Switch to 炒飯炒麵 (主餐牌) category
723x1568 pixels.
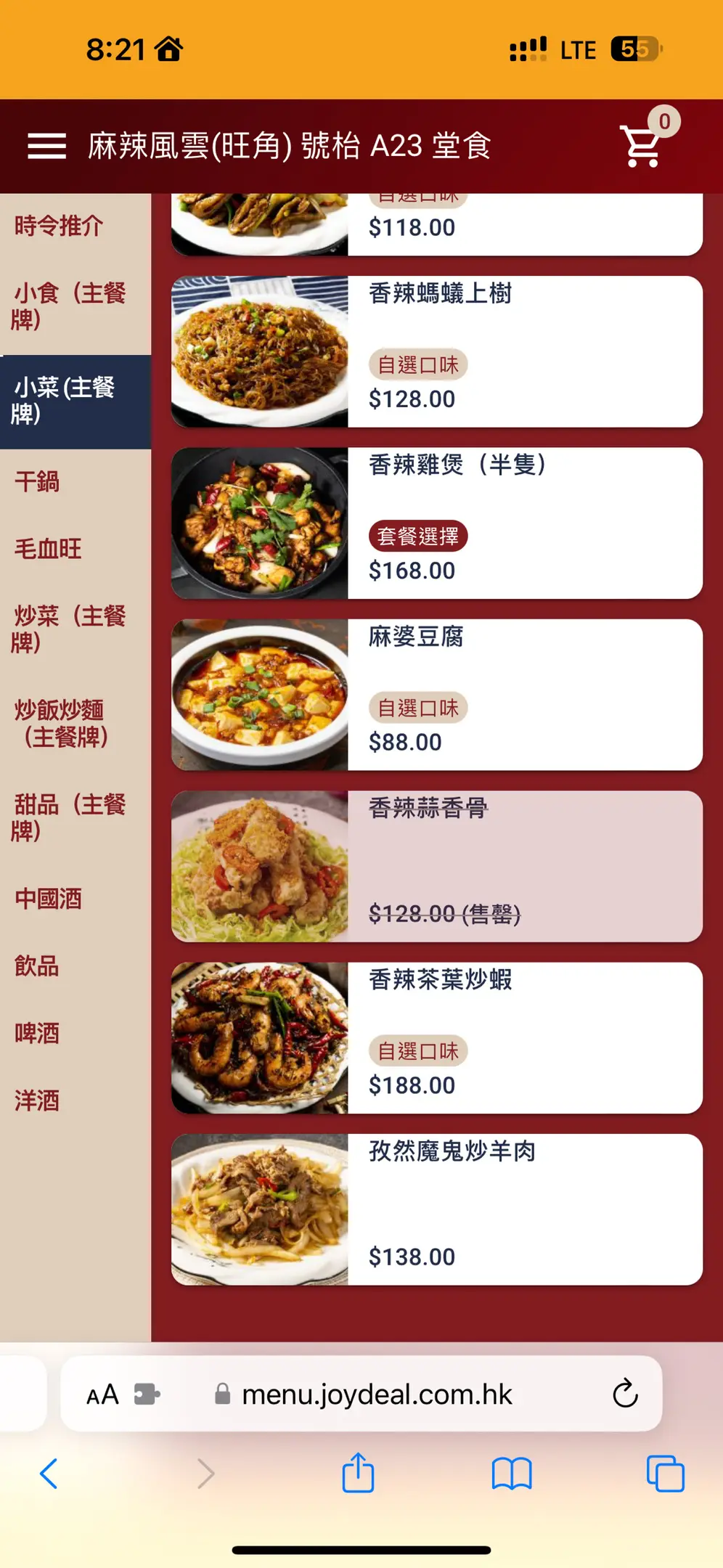62,723
